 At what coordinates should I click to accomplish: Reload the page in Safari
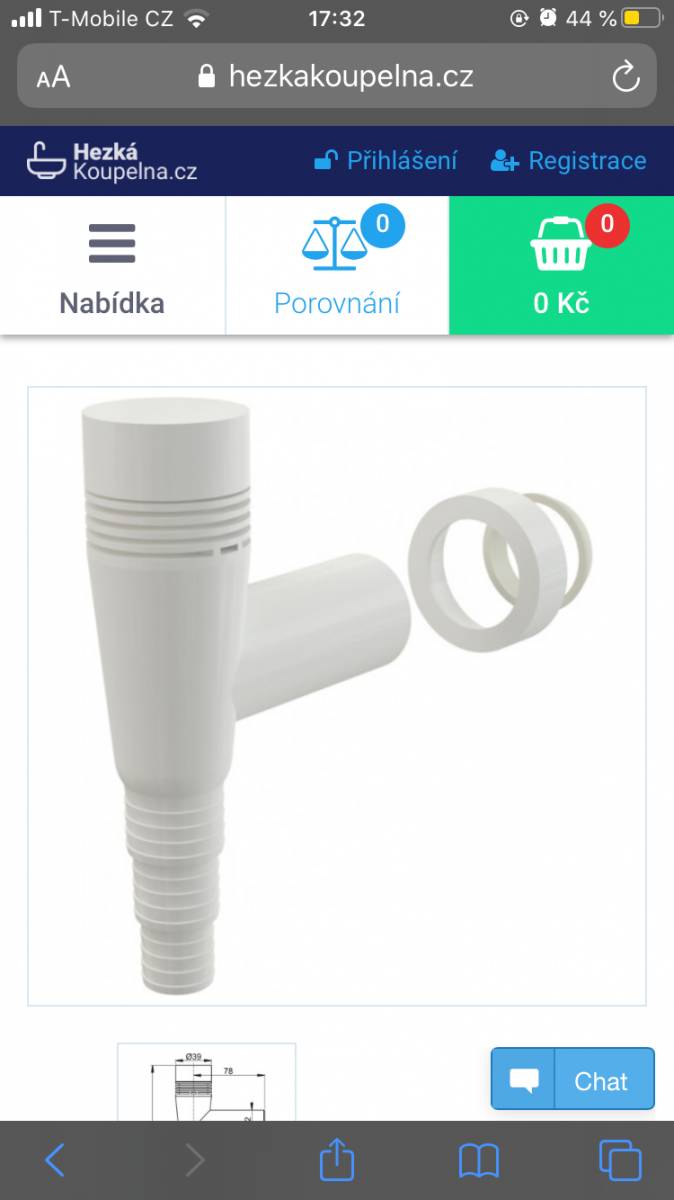(626, 77)
